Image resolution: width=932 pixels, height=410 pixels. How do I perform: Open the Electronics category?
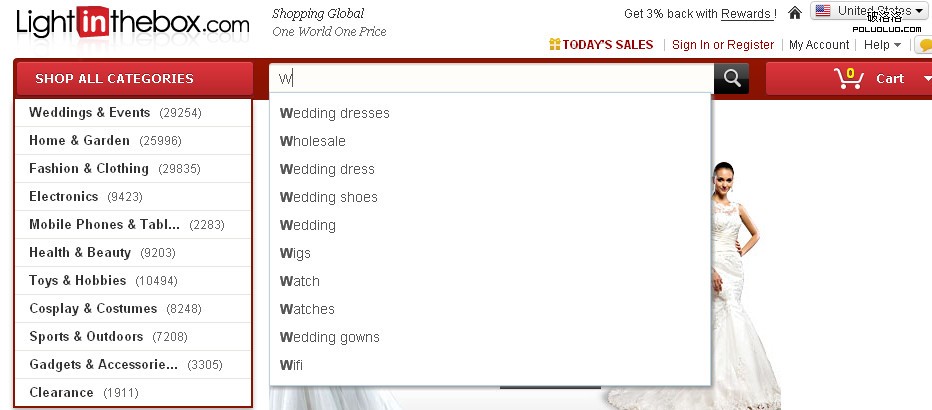[x=64, y=197]
